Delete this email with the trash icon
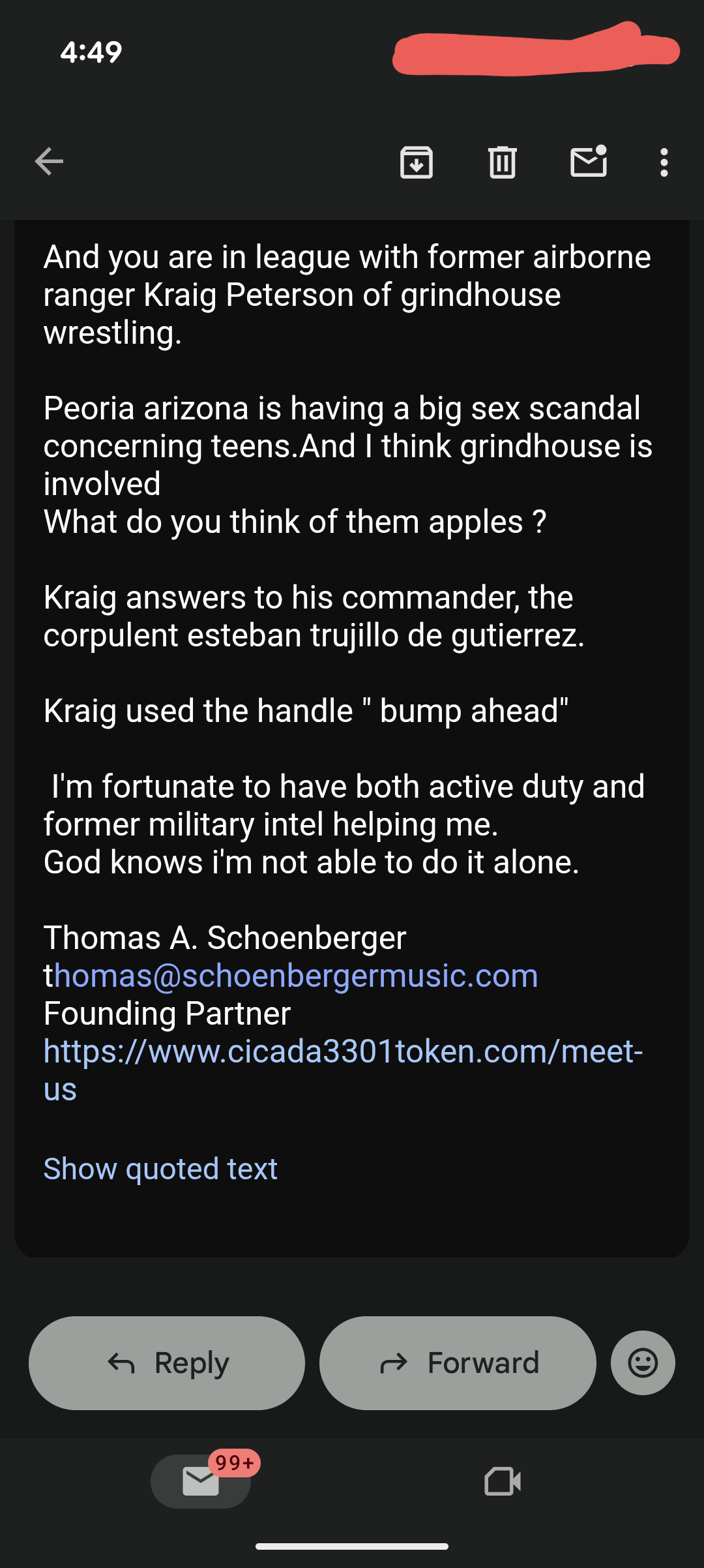Image resolution: width=704 pixels, height=1568 pixels. (x=502, y=162)
